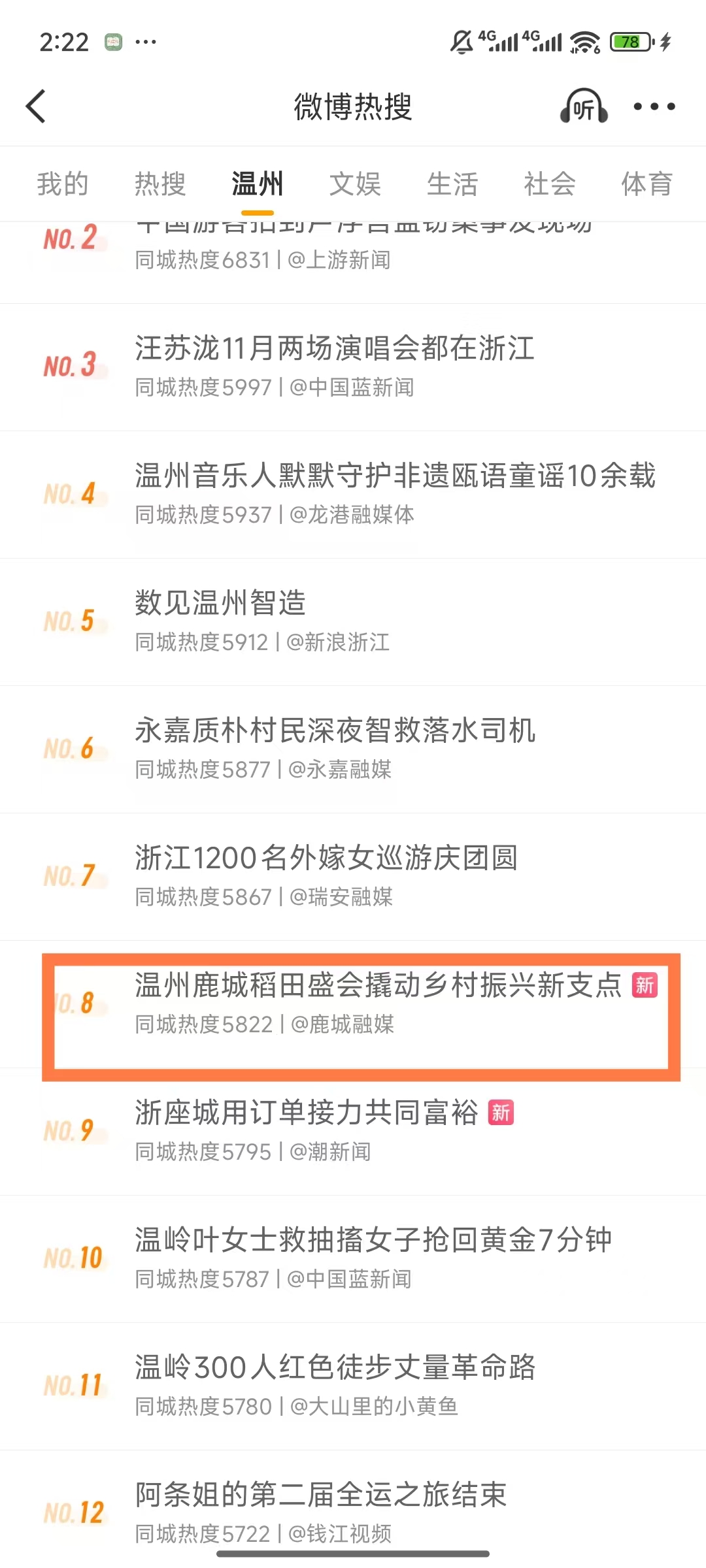Image resolution: width=706 pixels, height=1568 pixels.
Task: Open the 体育 tab
Action: [x=647, y=184]
